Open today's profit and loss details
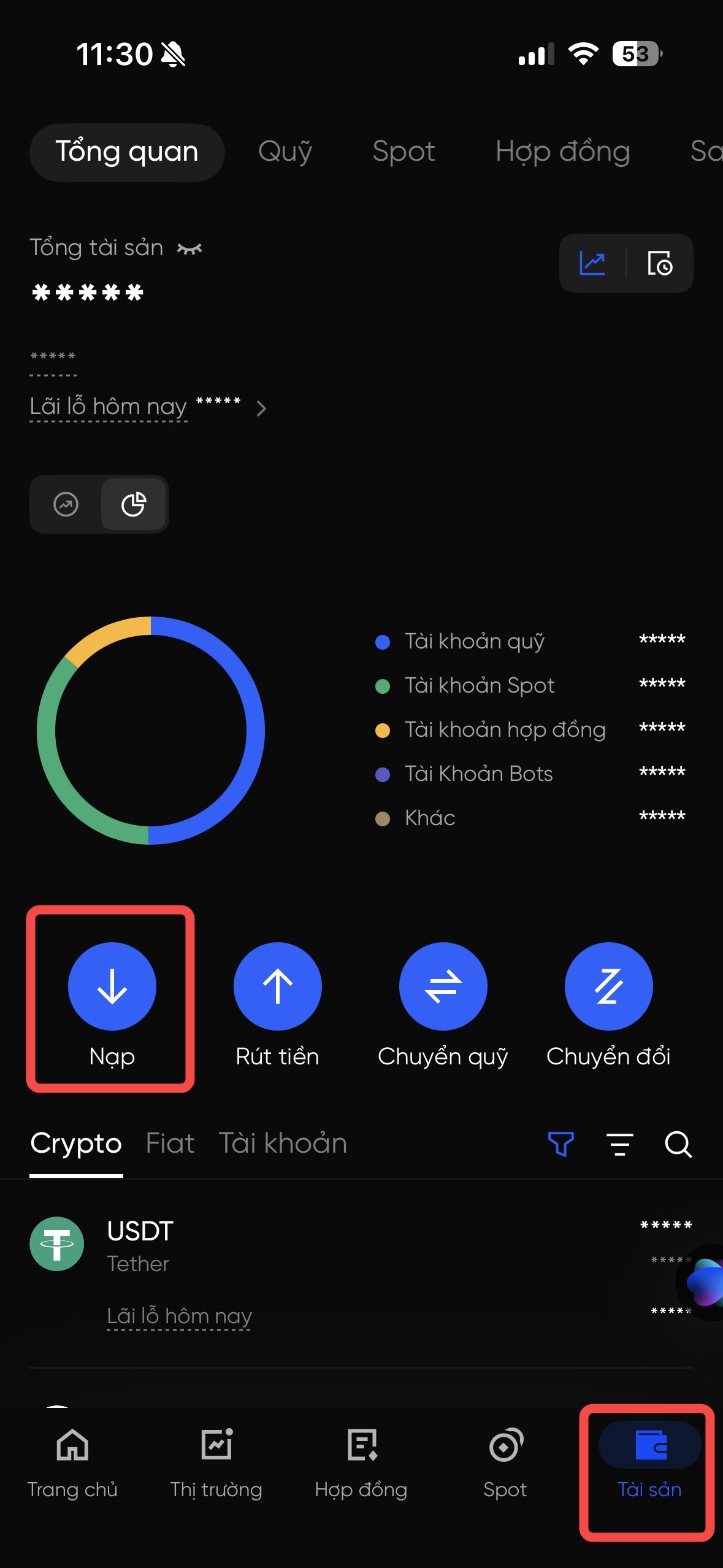Image resolution: width=723 pixels, height=1568 pixels. [x=261, y=408]
